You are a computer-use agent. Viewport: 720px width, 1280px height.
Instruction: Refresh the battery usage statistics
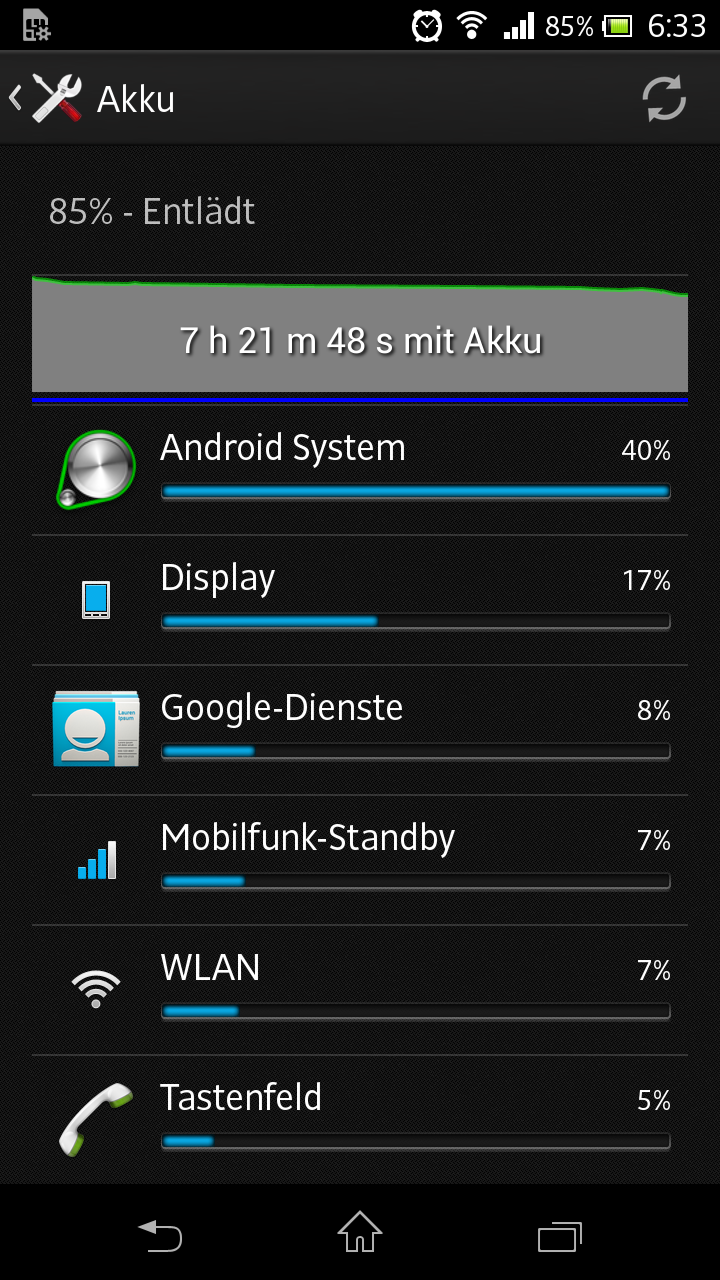tap(664, 99)
